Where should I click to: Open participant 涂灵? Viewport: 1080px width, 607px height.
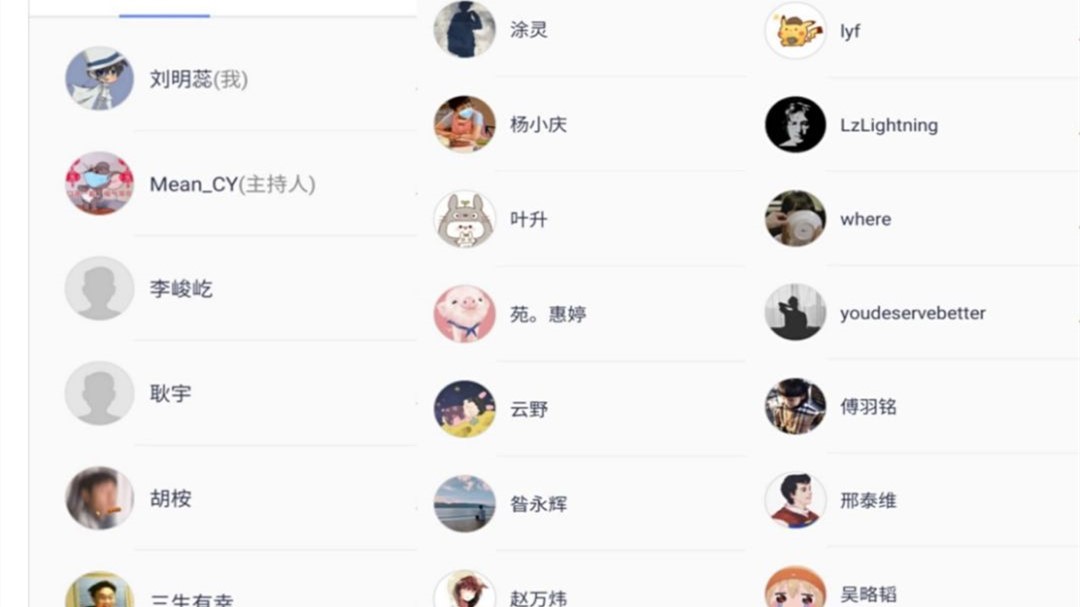coord(528,30)
